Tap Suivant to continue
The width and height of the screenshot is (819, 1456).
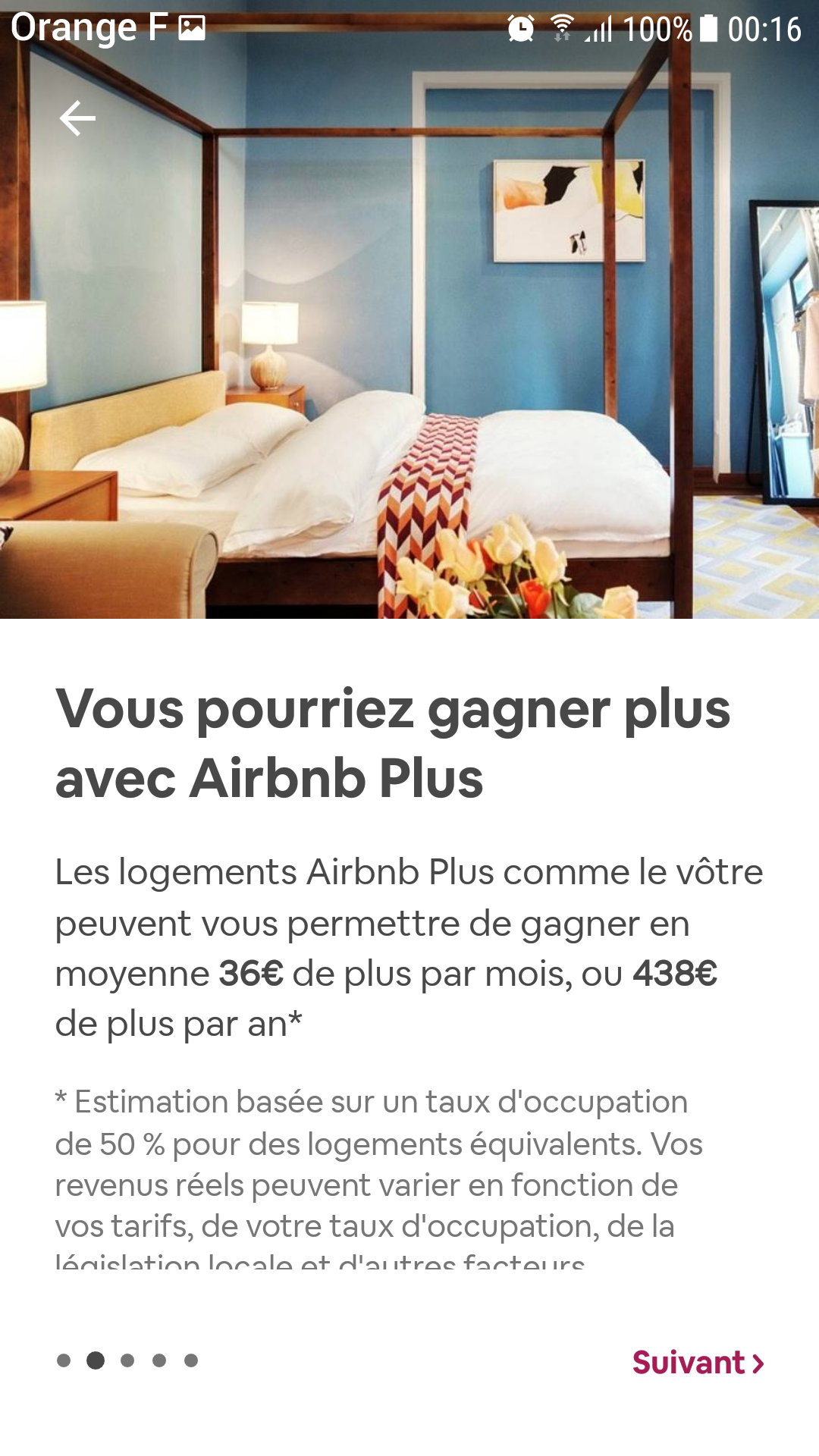[698, 1363]
